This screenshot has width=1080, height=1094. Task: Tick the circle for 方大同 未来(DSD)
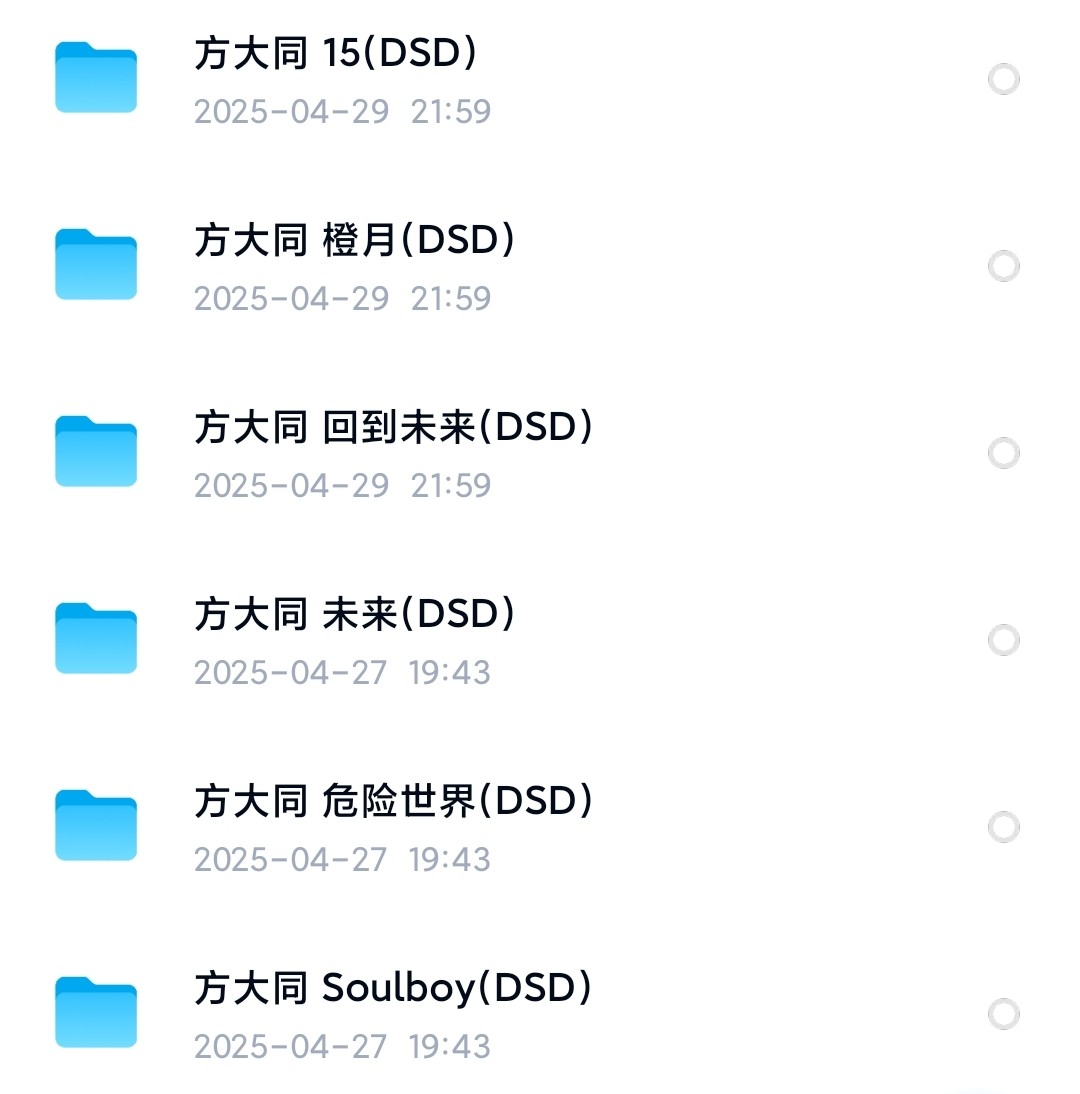(x=1003, y=640)
